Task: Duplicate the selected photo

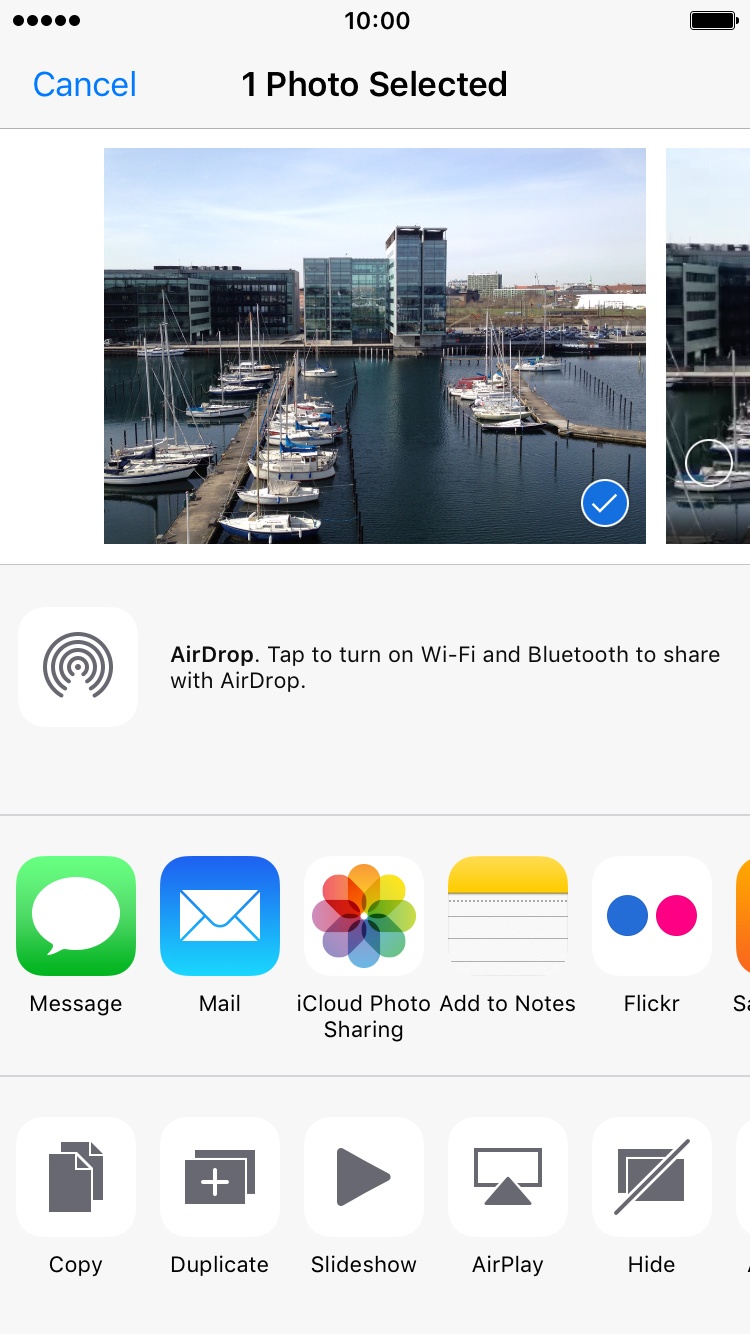Action: point(220,1177)
